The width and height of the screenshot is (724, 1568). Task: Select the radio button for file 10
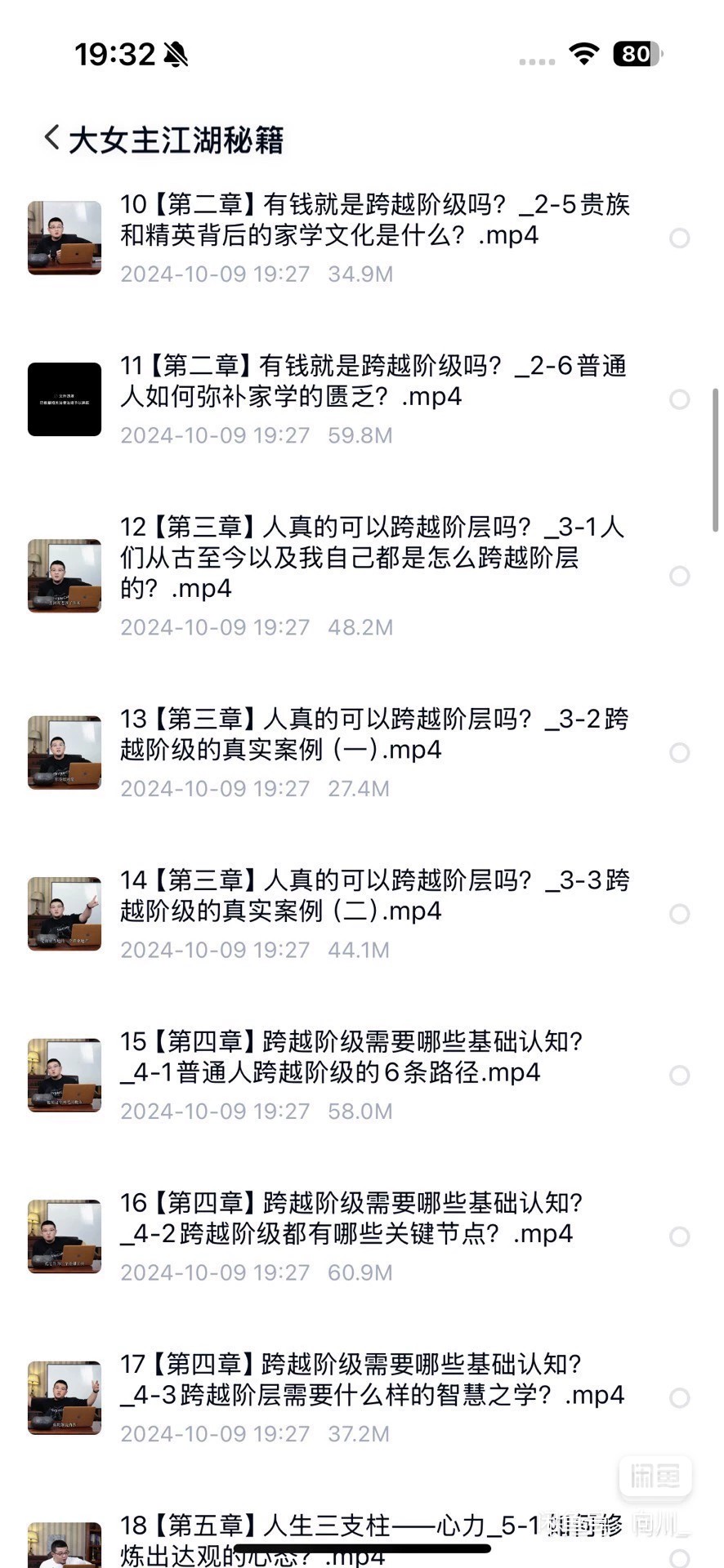[x=679, y=238]
